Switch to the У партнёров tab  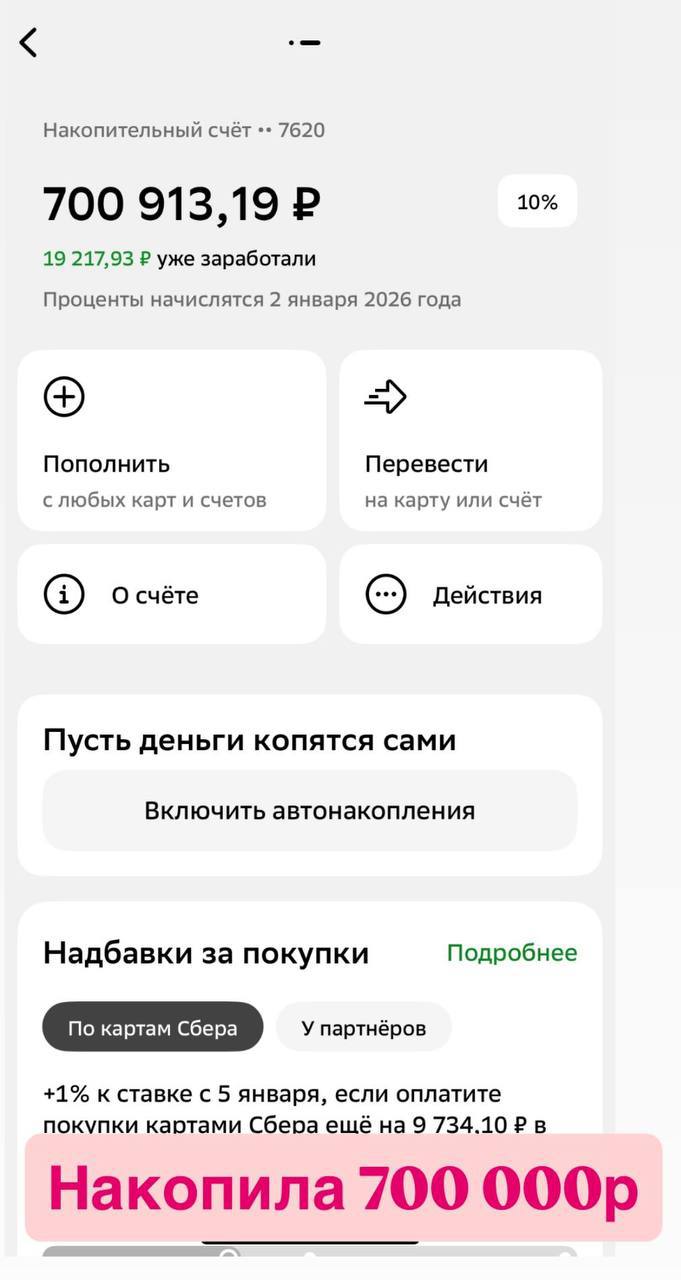click(x=363, y=1027)
